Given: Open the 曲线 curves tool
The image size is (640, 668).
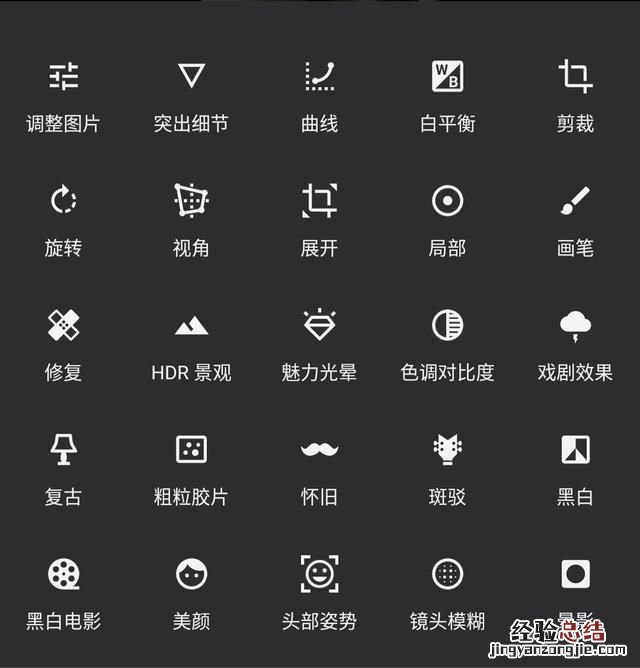Looking at the screenshot, I should point(319,77).
